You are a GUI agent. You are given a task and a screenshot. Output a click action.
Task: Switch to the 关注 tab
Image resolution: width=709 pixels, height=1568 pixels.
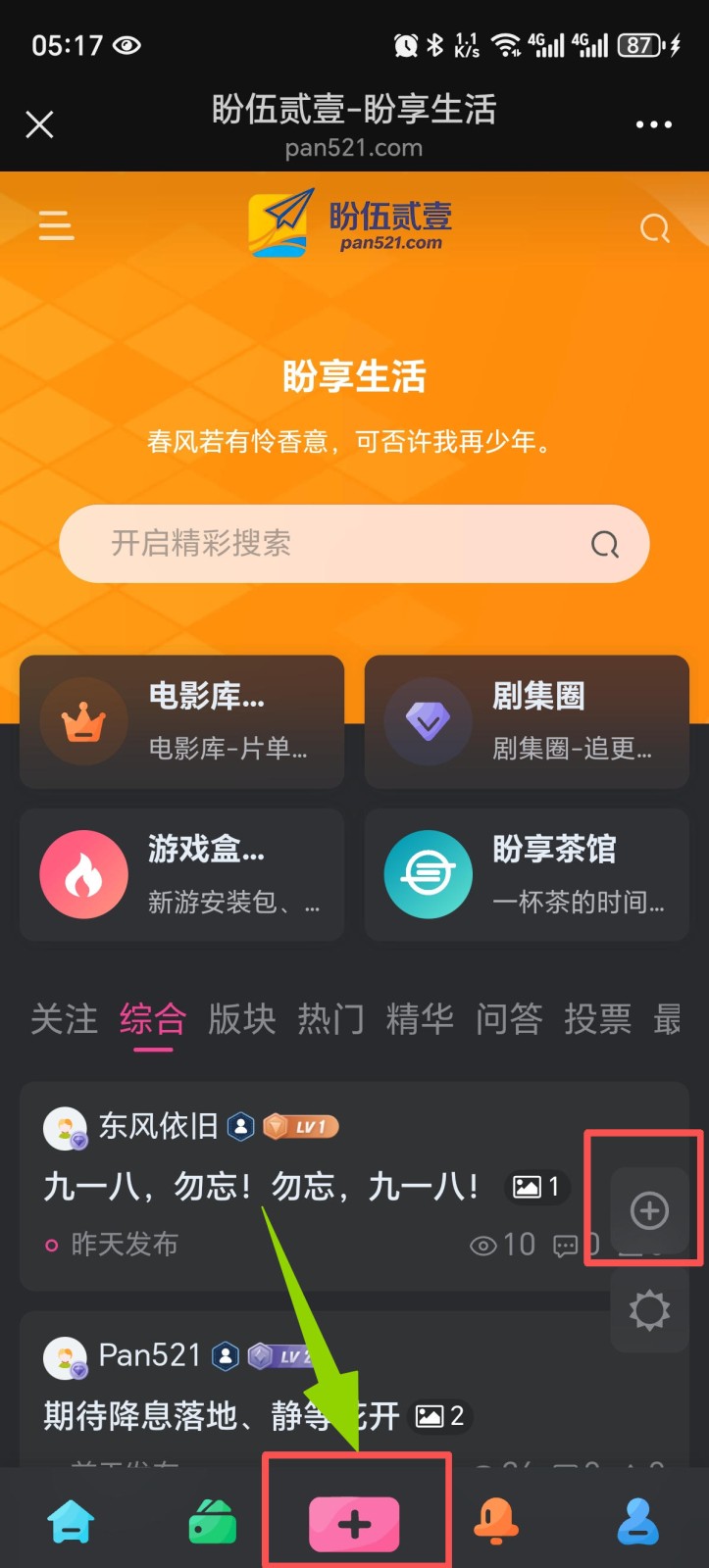tap(64, 1019)
